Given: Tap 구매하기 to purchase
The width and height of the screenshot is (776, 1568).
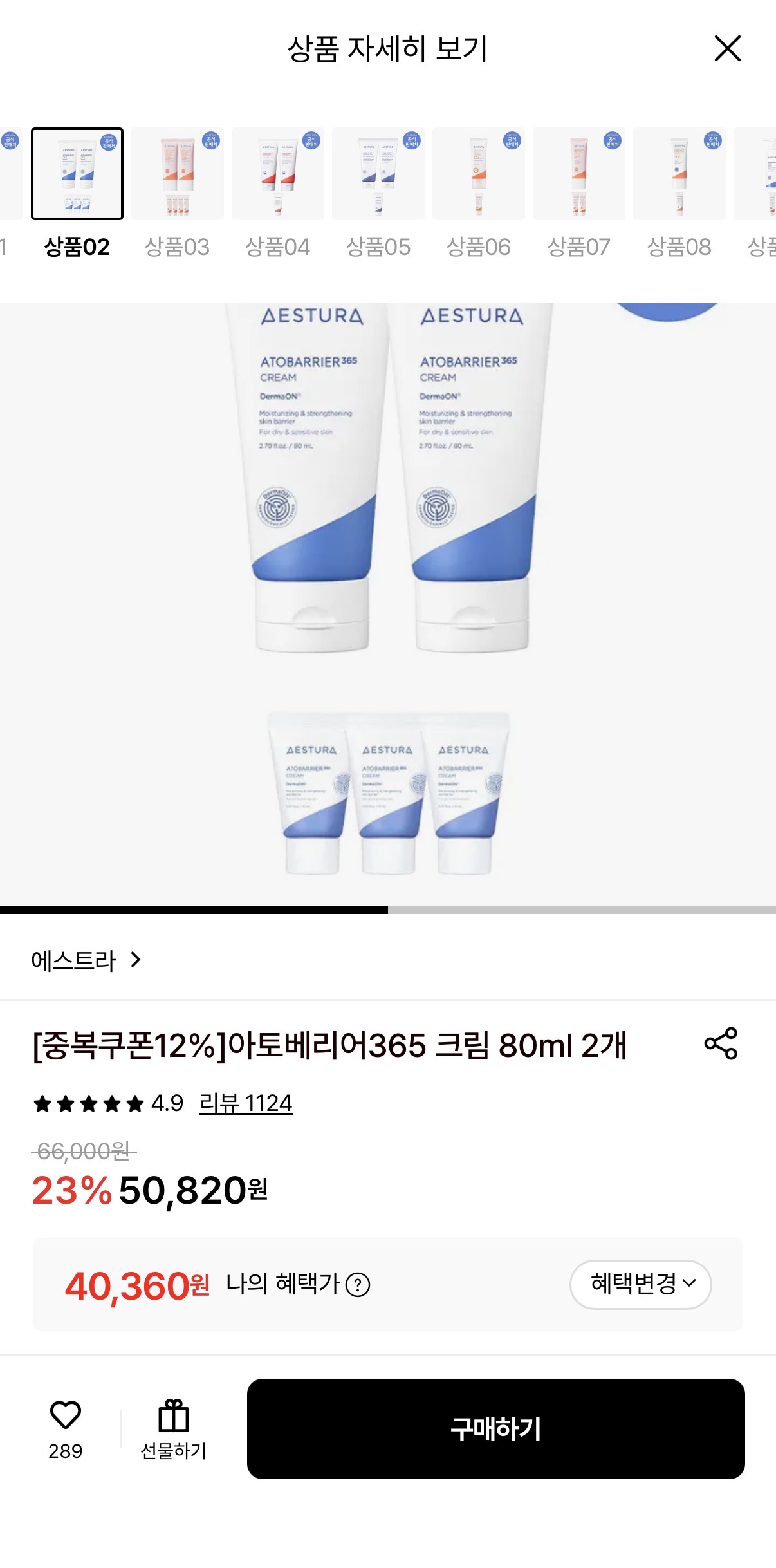Looking at the screenshot, I should click(495, 1429).
